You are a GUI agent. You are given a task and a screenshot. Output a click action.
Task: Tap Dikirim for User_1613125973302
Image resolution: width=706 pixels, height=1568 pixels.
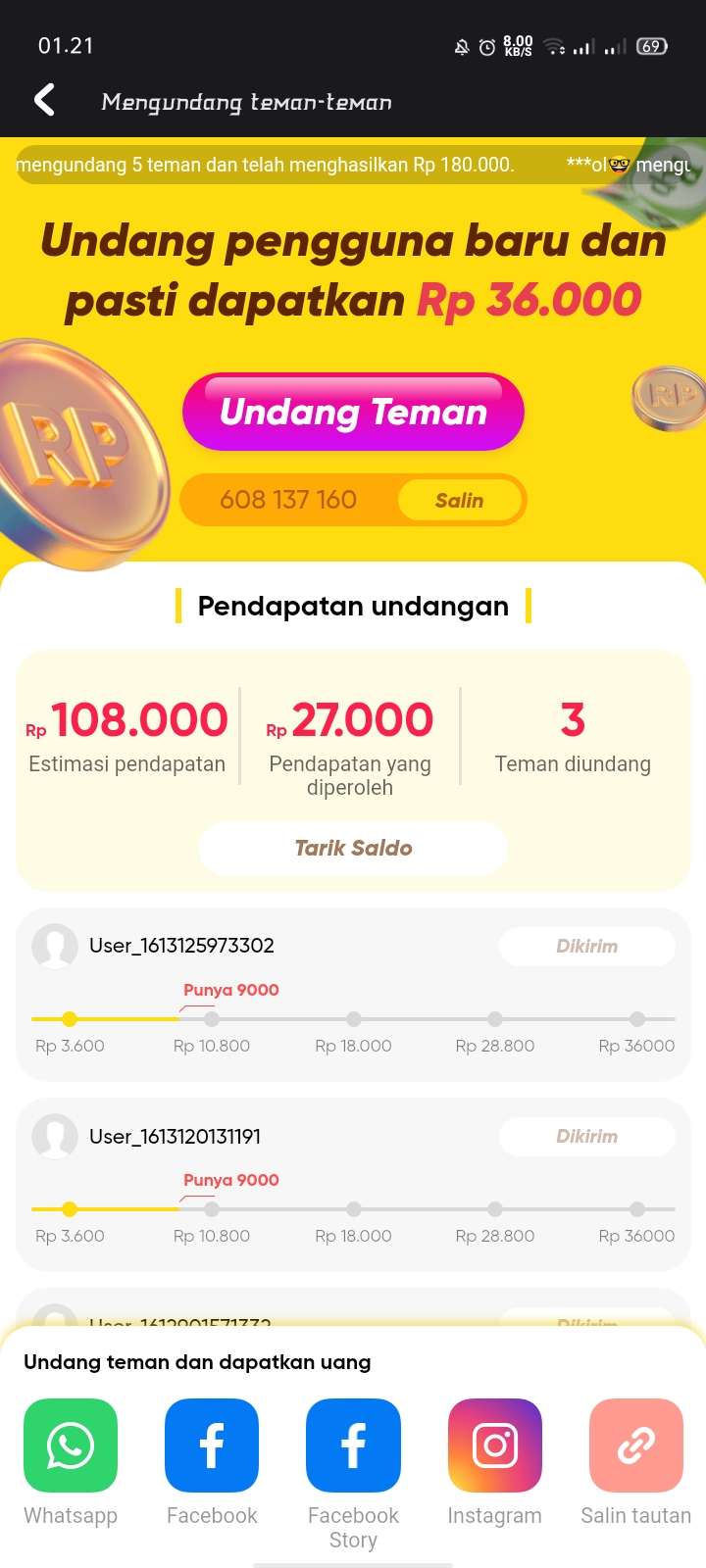point(586,947)
